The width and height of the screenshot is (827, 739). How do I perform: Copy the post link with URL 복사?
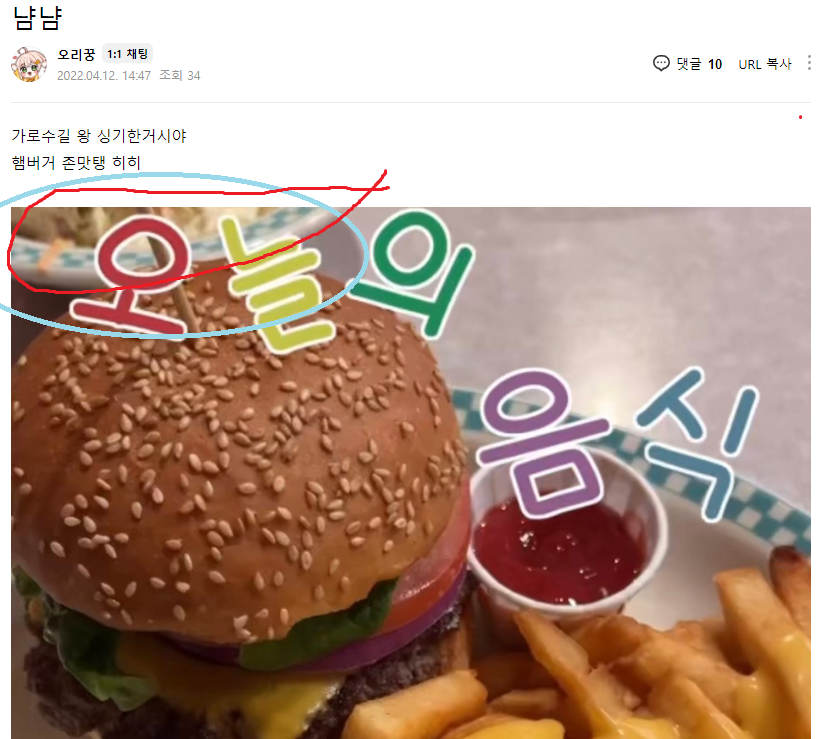pos(765,64)
